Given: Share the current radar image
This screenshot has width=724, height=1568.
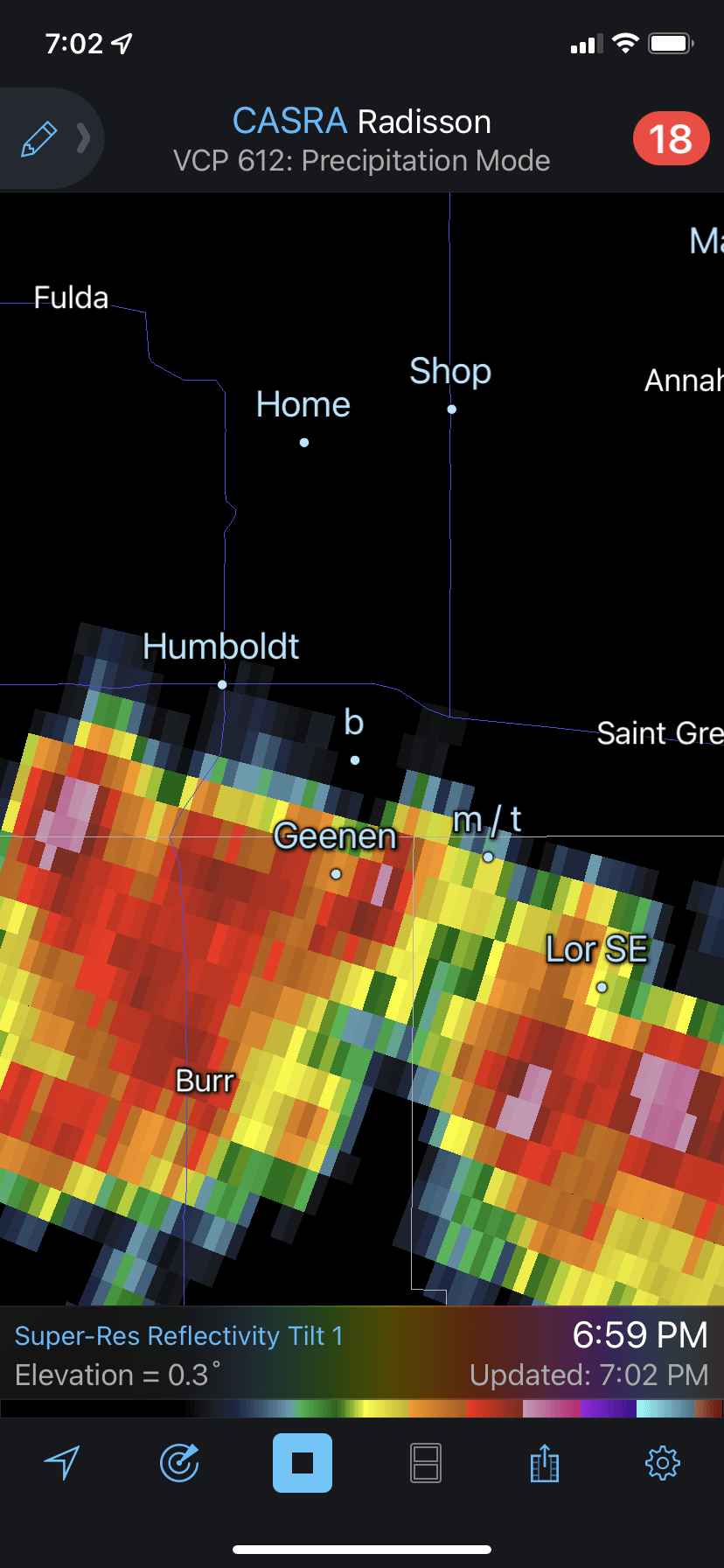Looking at the screenshot, I should click(x=545, y=1462).
